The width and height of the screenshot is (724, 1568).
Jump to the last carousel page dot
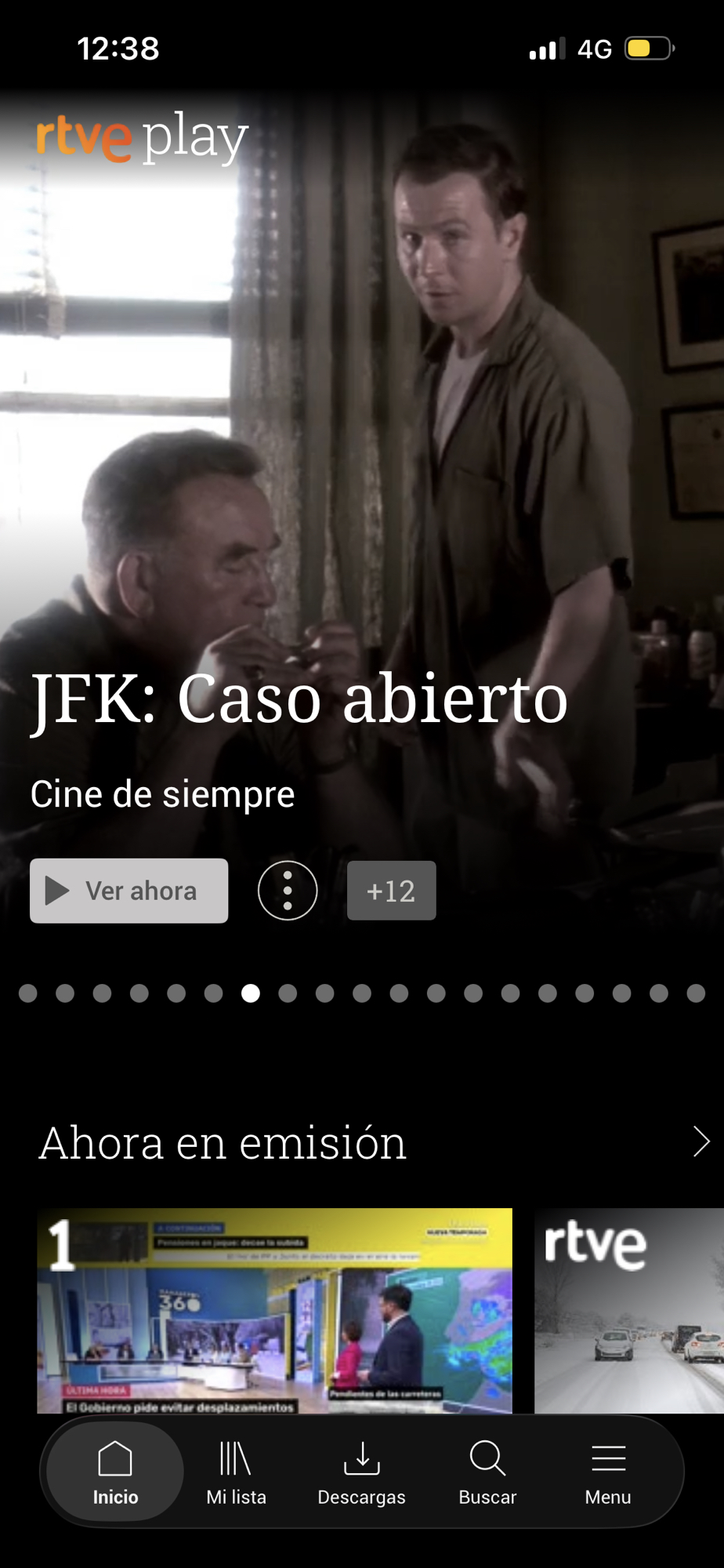(696, 993)
